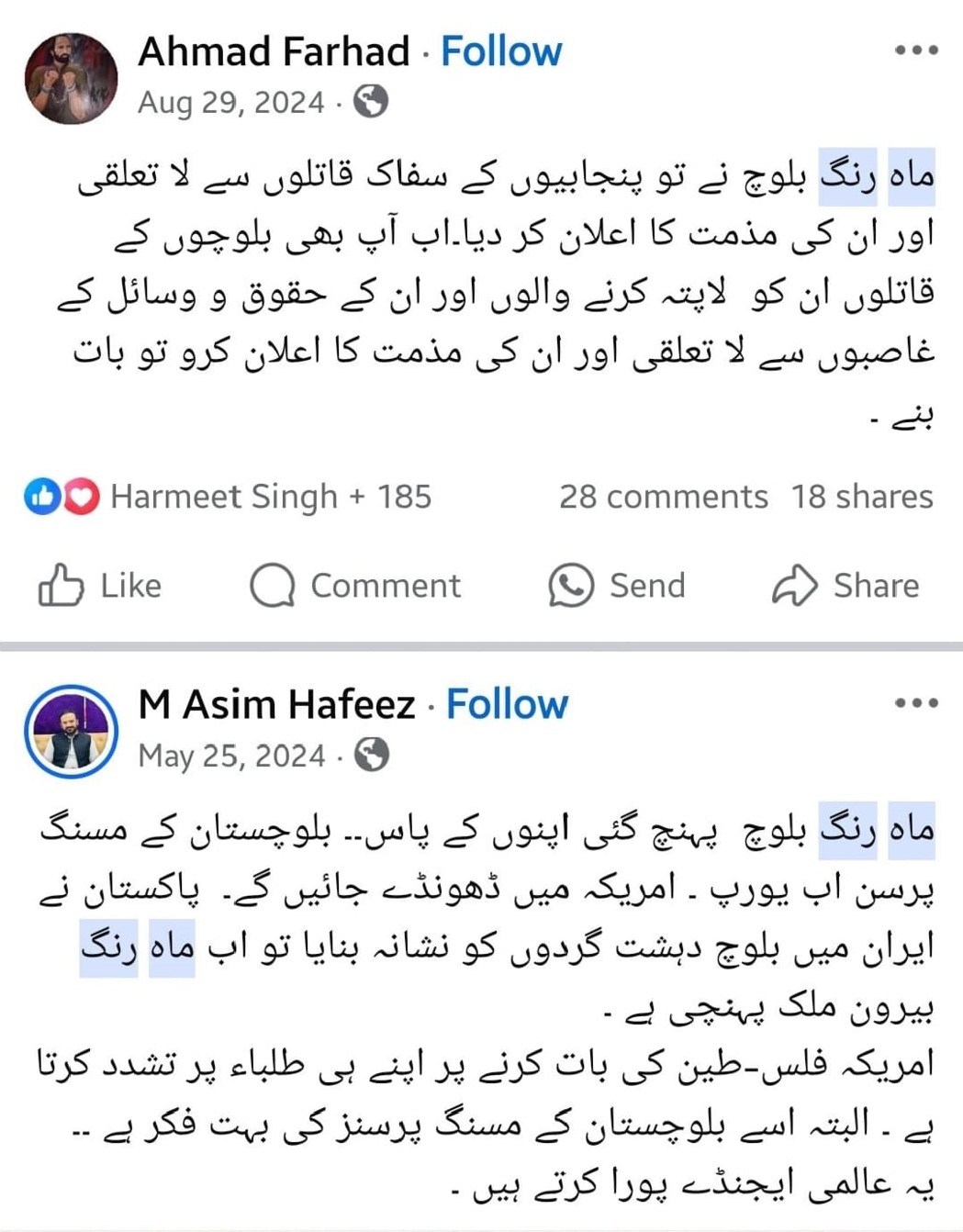View the 18 shares
Viewport: 963px width, 1232px height.
862,497
